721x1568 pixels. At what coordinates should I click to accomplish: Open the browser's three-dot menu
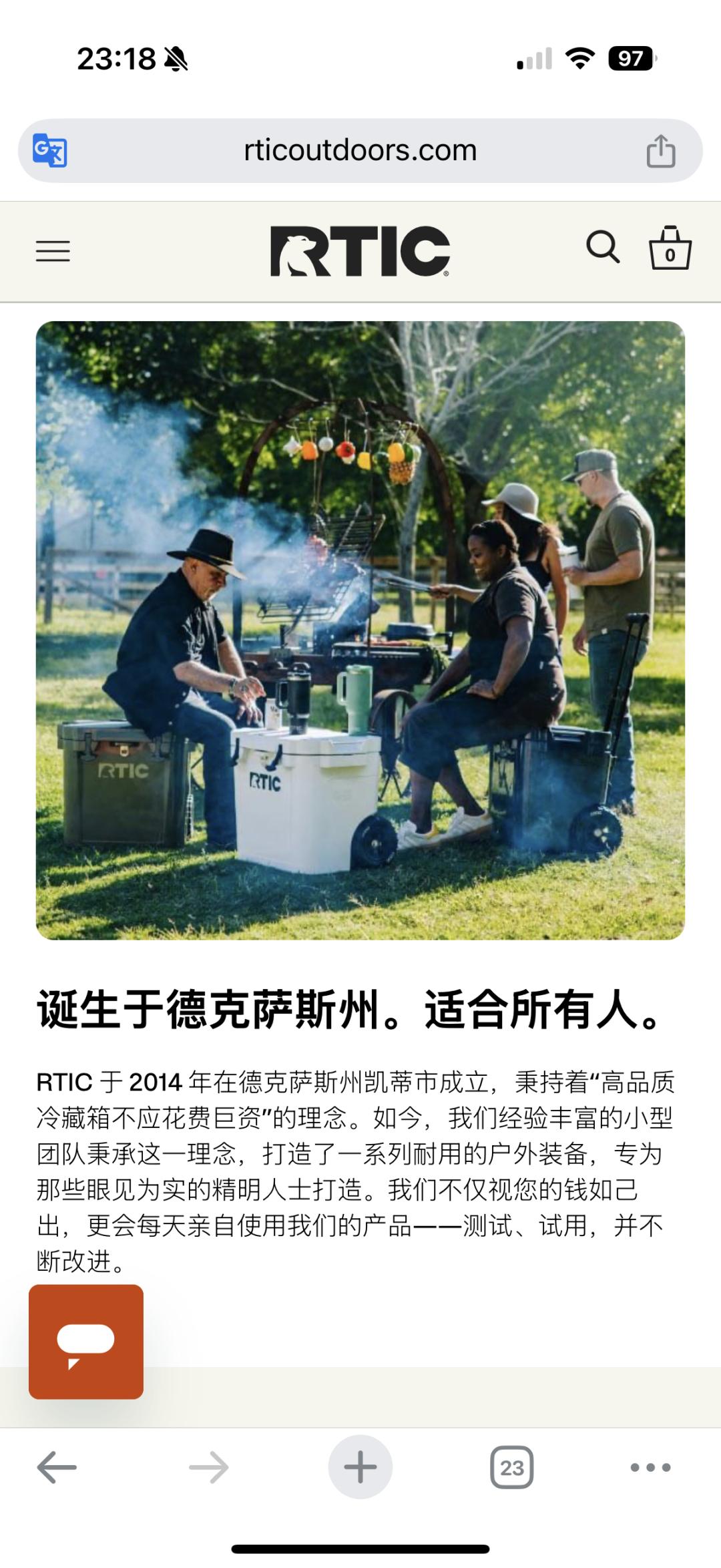[x=650, y=1467]
